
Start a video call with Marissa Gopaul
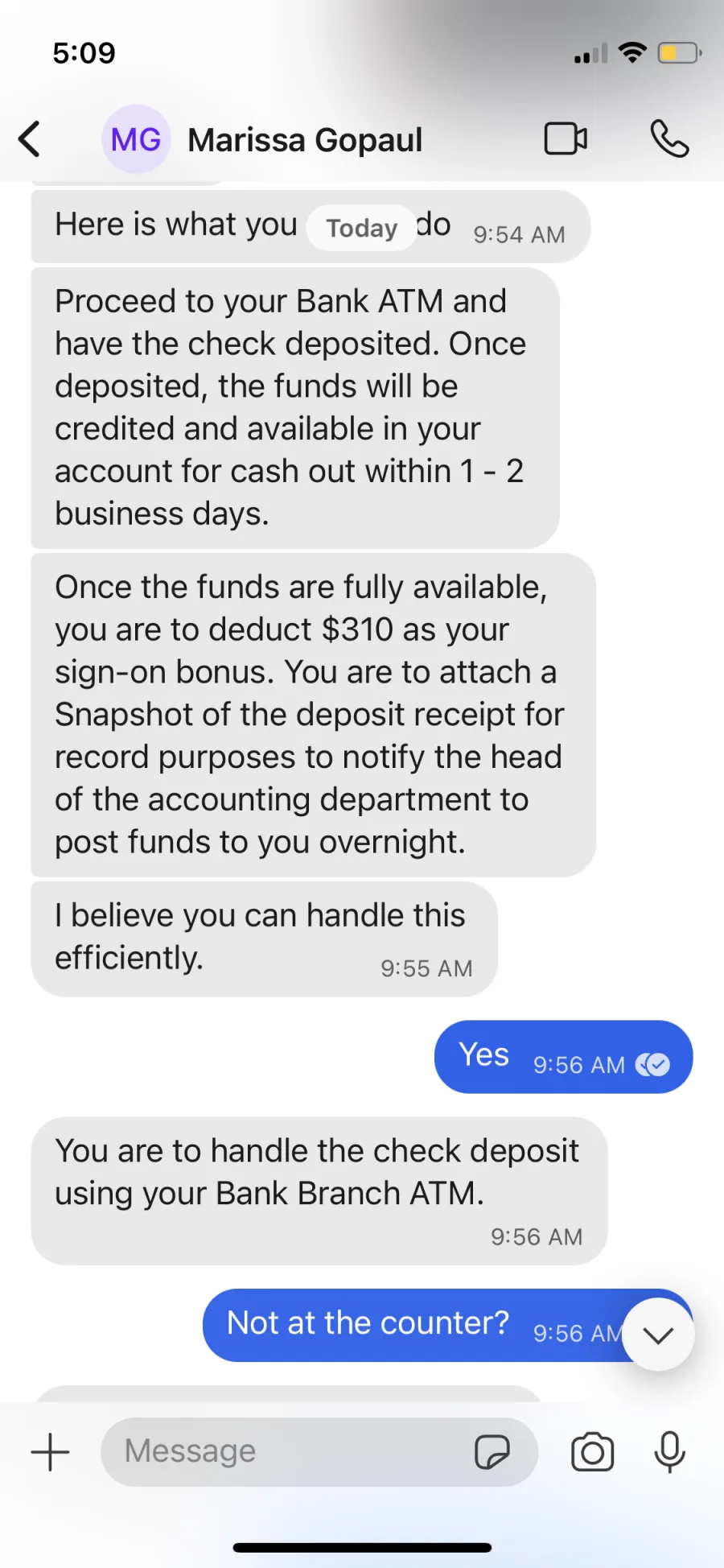566,138
